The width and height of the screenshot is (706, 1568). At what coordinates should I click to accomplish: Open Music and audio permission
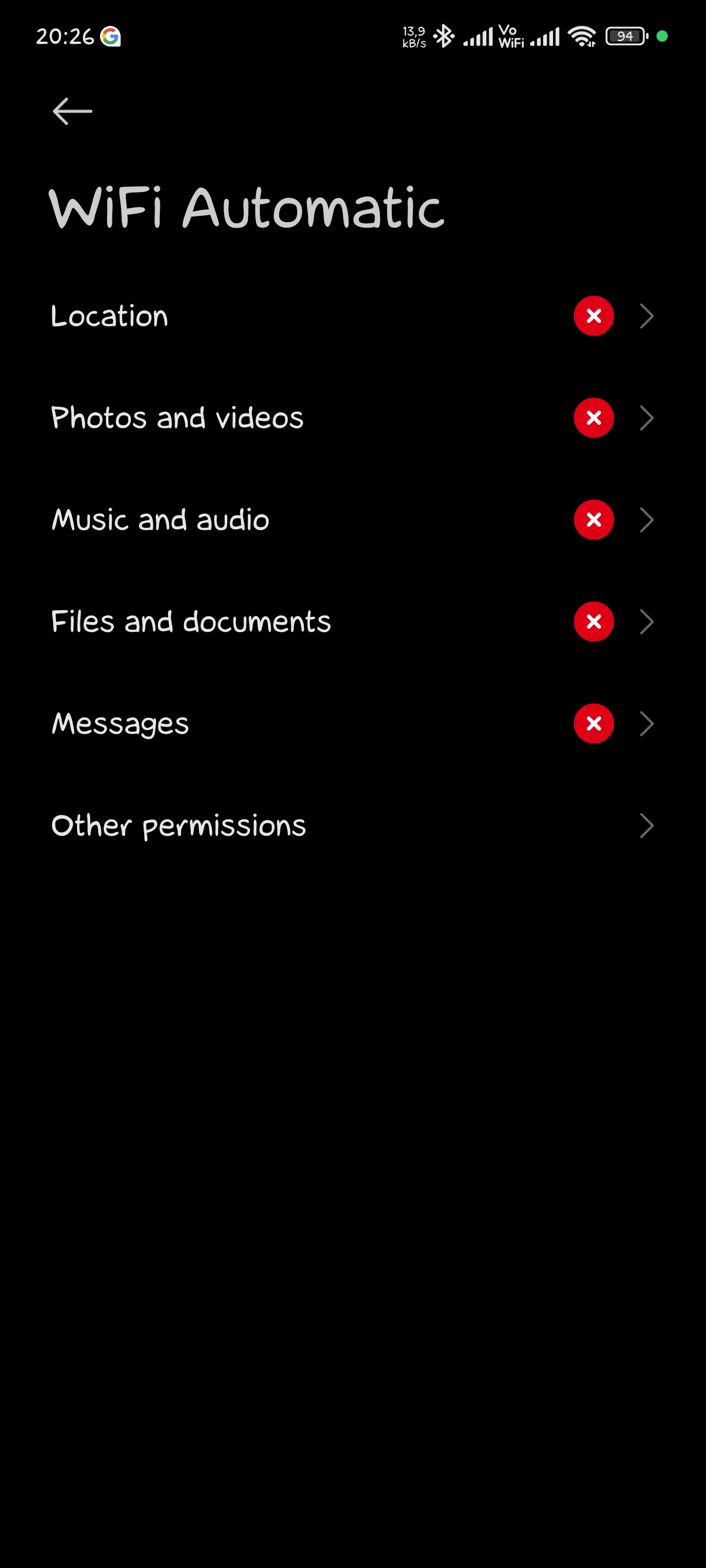[x=353, y=520]
